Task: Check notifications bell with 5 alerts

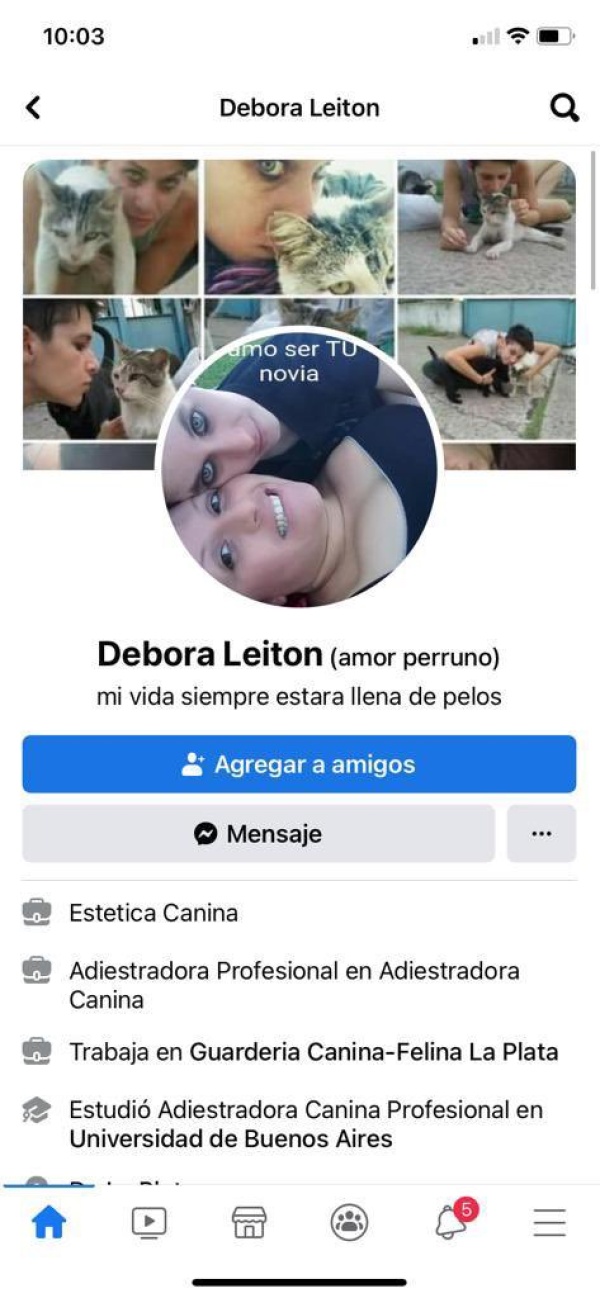Action: 451,1222
